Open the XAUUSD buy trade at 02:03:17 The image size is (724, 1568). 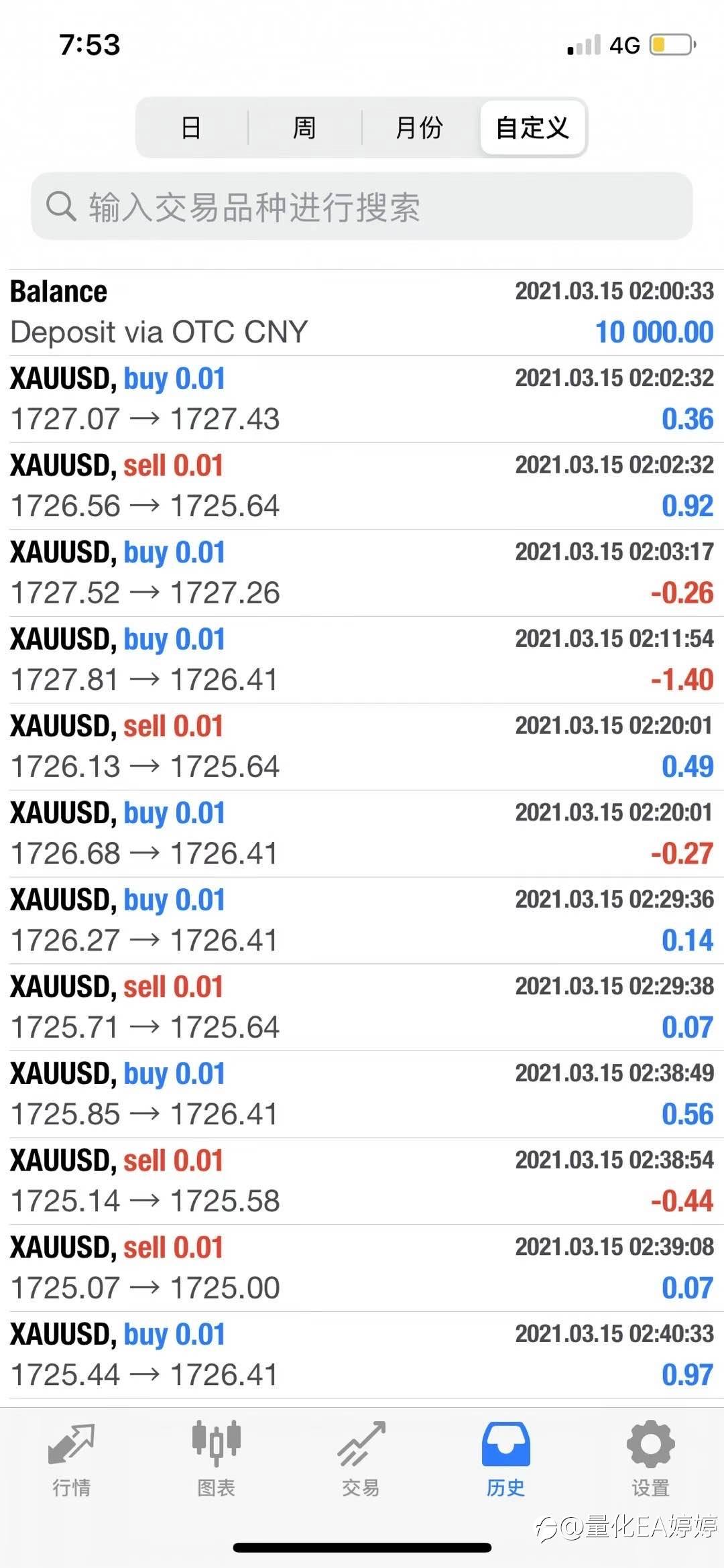(x=362, y=573)
